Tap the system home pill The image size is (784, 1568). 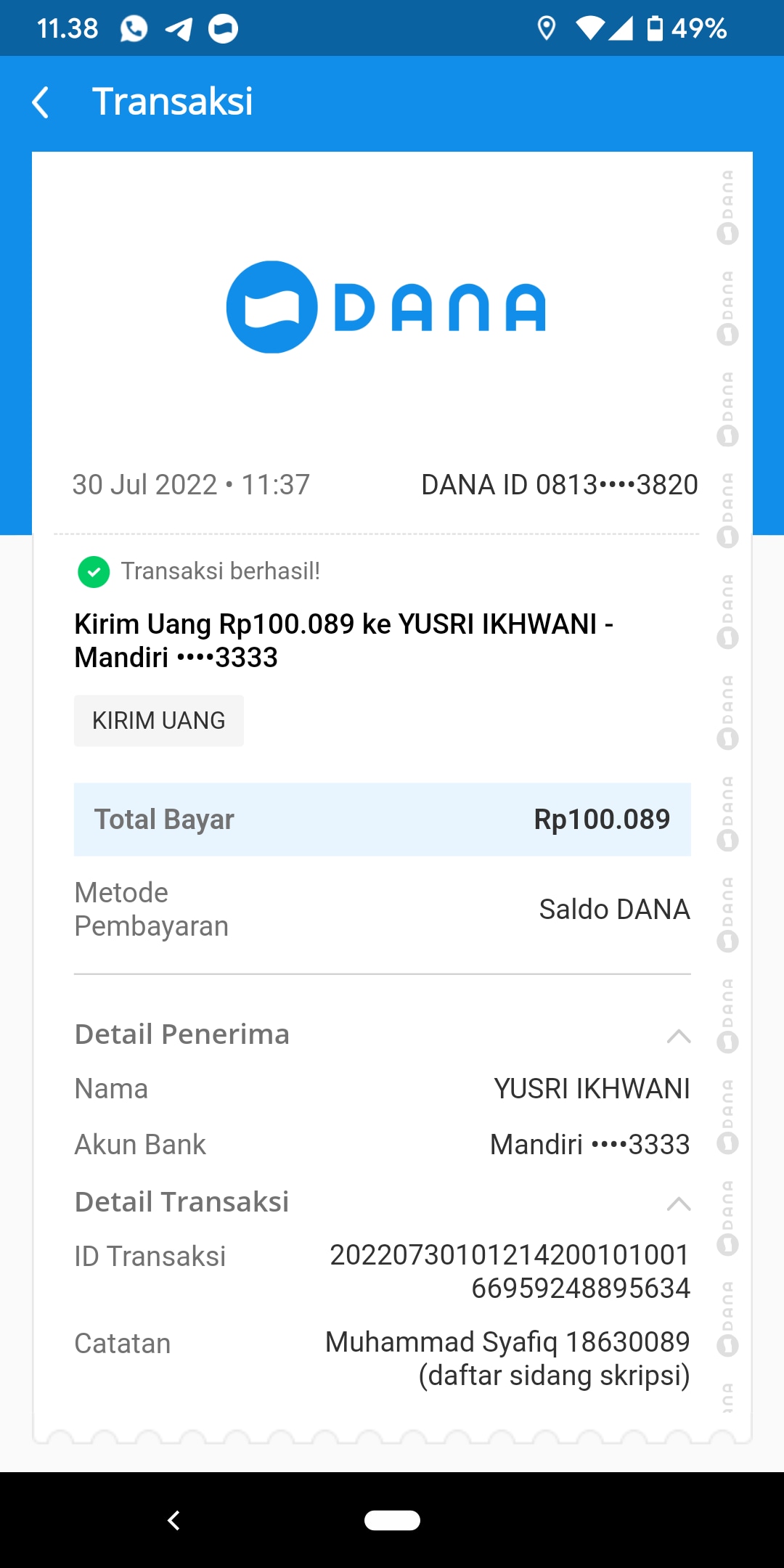click(x=392, y=1520)
